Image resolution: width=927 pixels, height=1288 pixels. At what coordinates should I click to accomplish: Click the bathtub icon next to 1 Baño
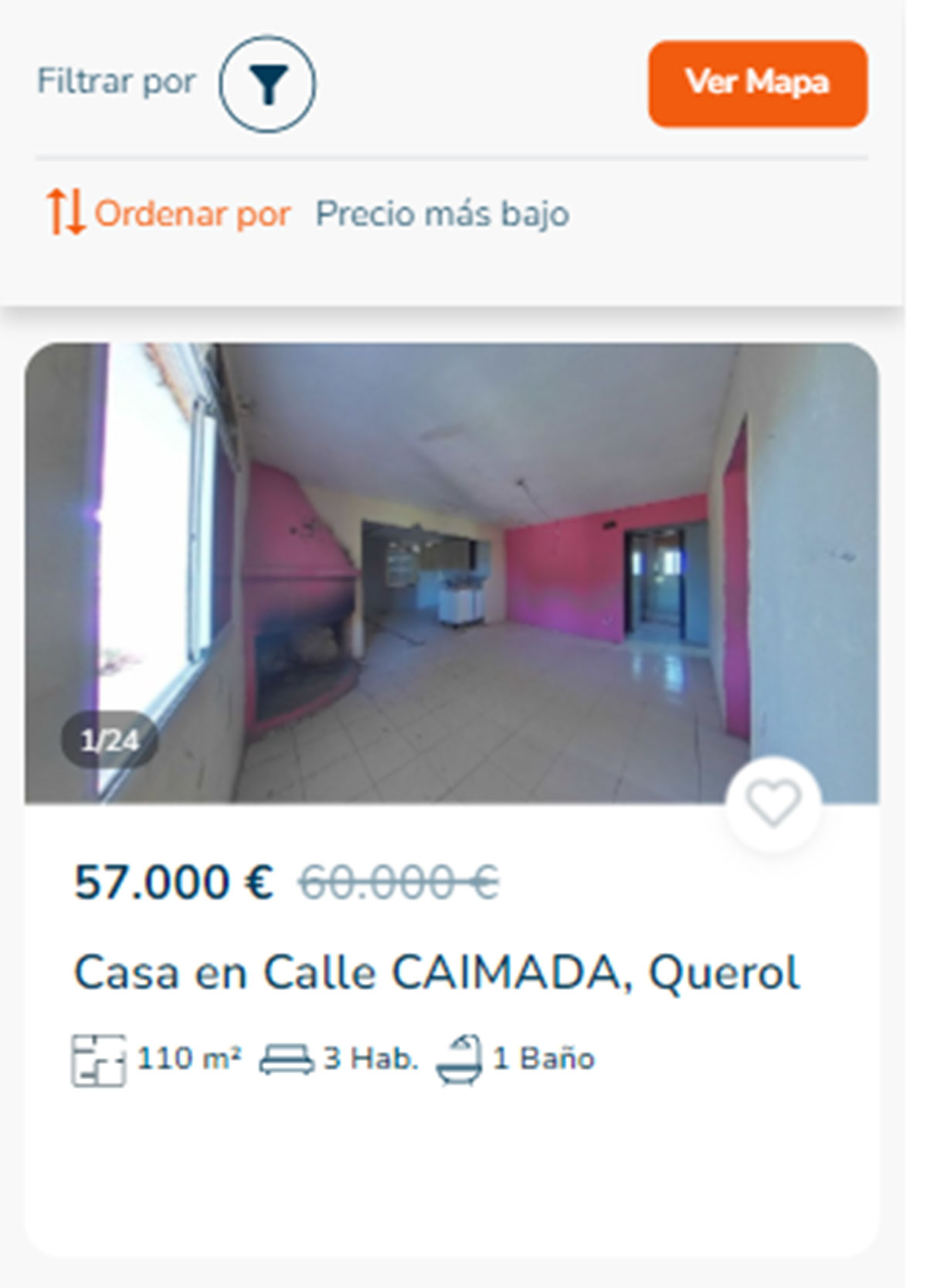[x=463, y=1059]
